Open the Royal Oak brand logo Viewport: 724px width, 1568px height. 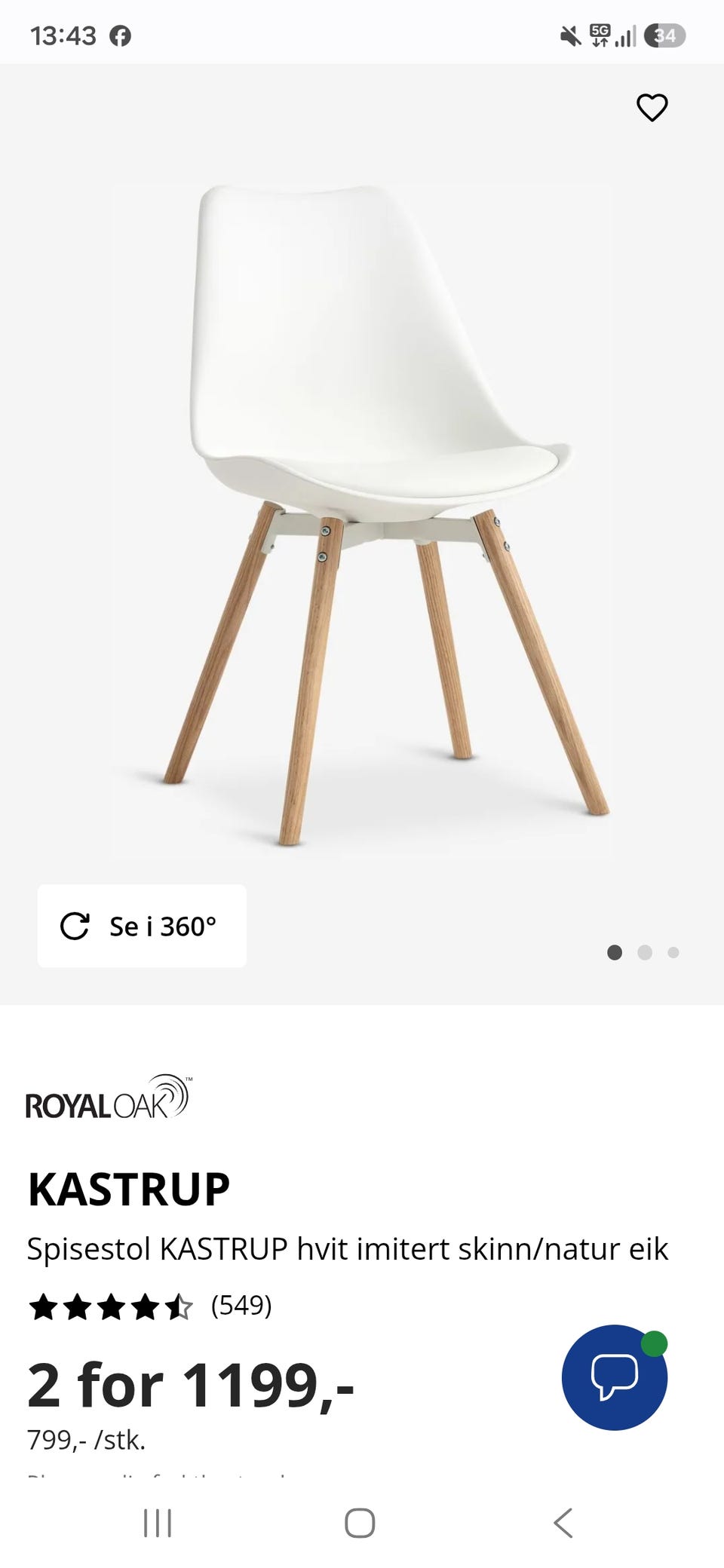[109, 1097]
